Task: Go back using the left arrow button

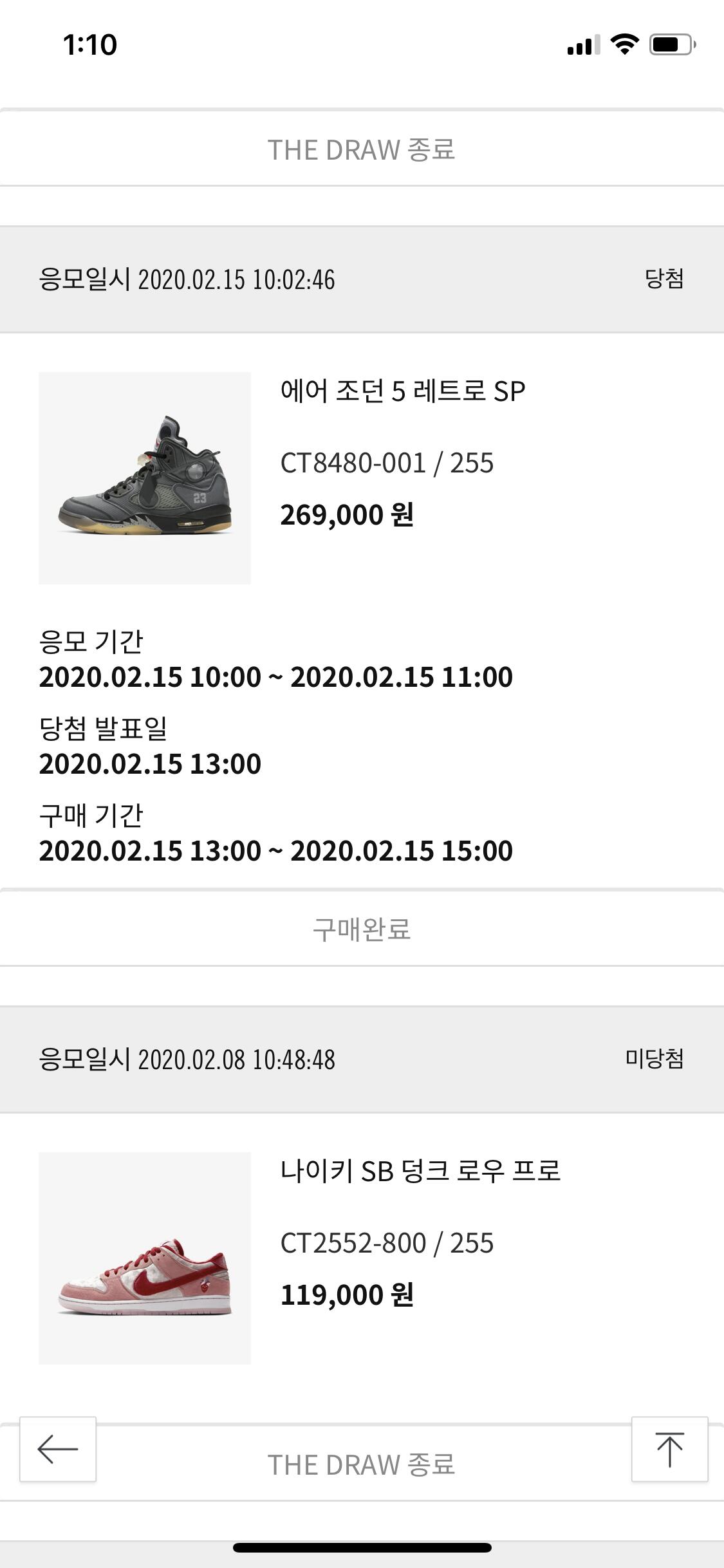Action: tap(58, 1449)
